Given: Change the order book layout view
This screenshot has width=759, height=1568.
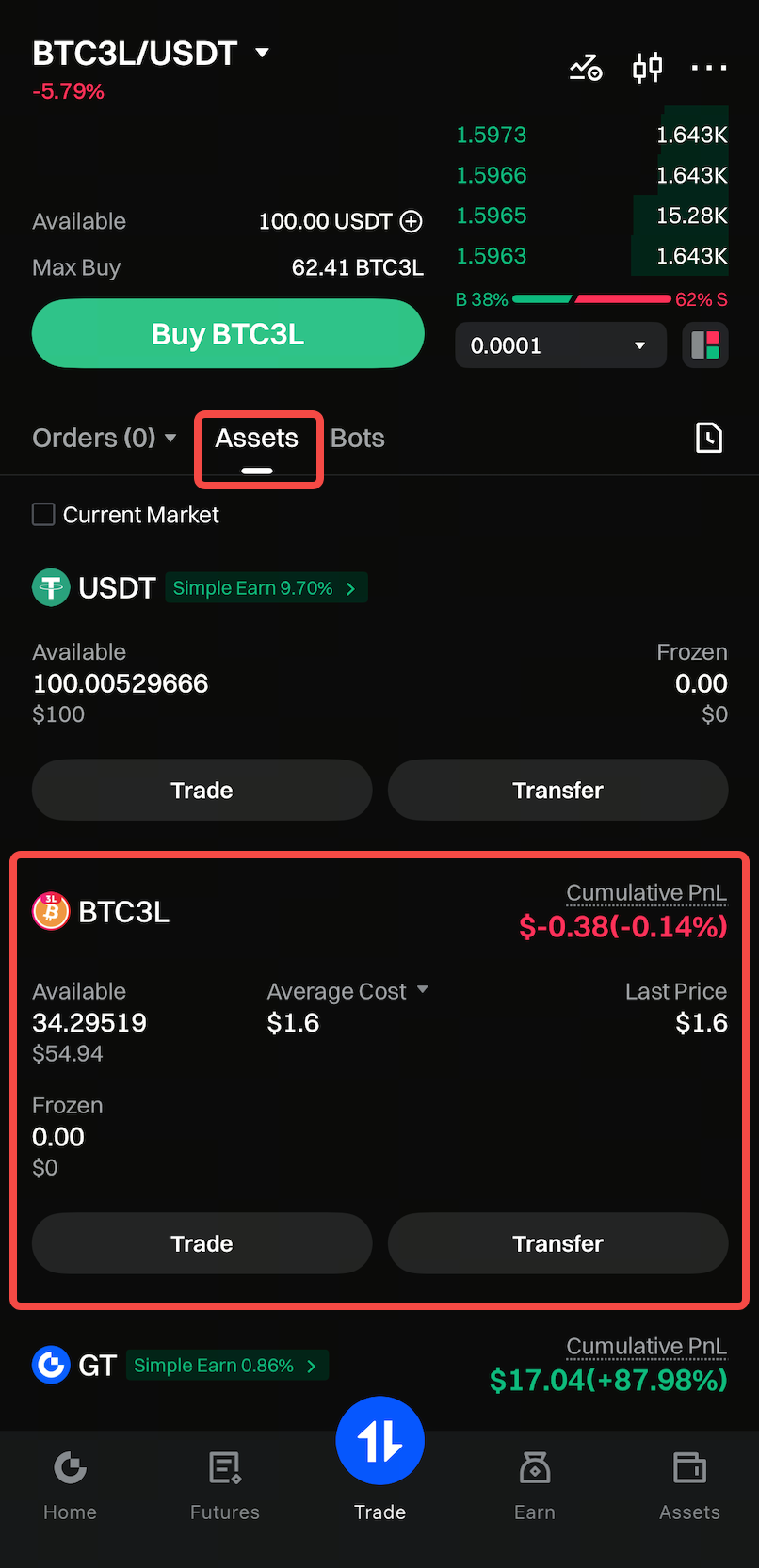Looking at the screenshot, I should coord(705,345).
